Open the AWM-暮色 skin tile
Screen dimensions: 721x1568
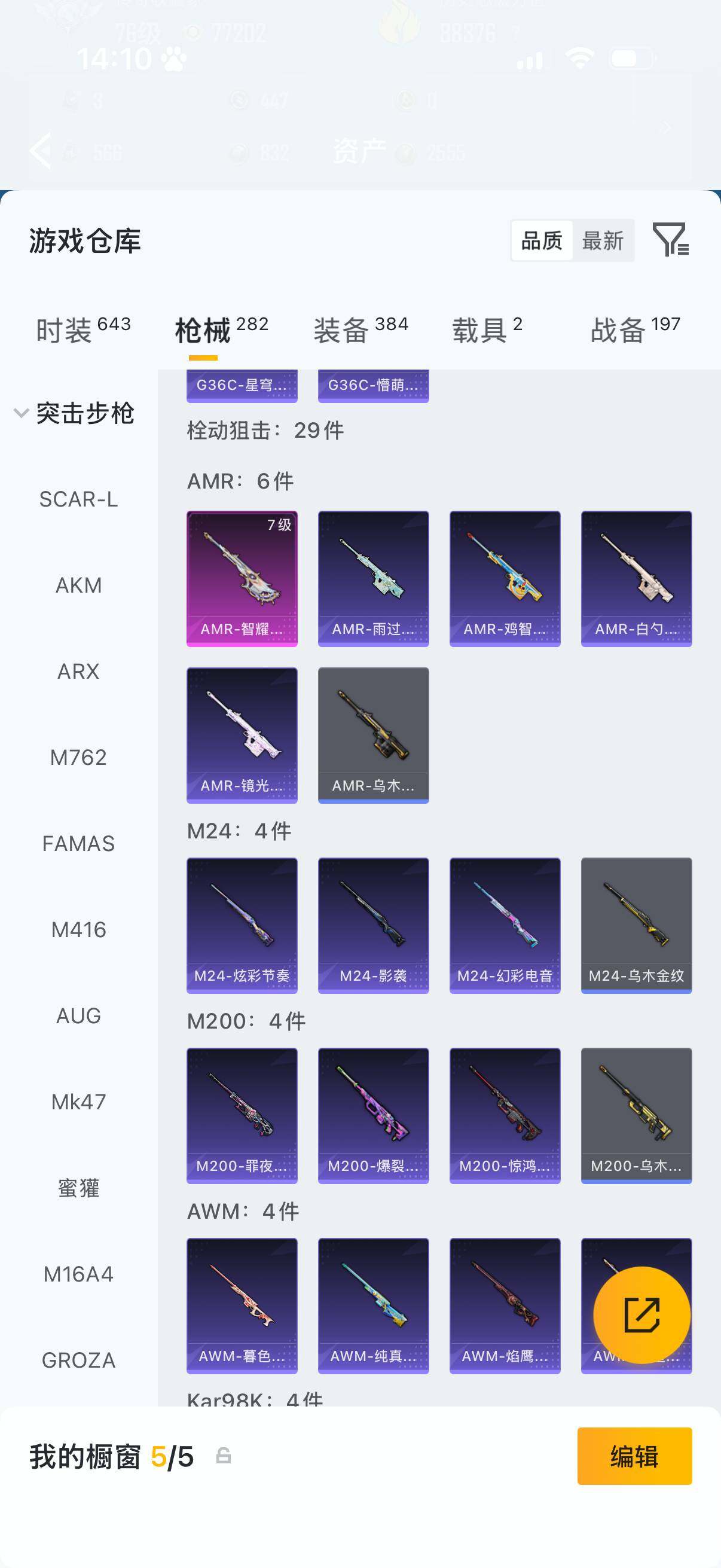242,1305
